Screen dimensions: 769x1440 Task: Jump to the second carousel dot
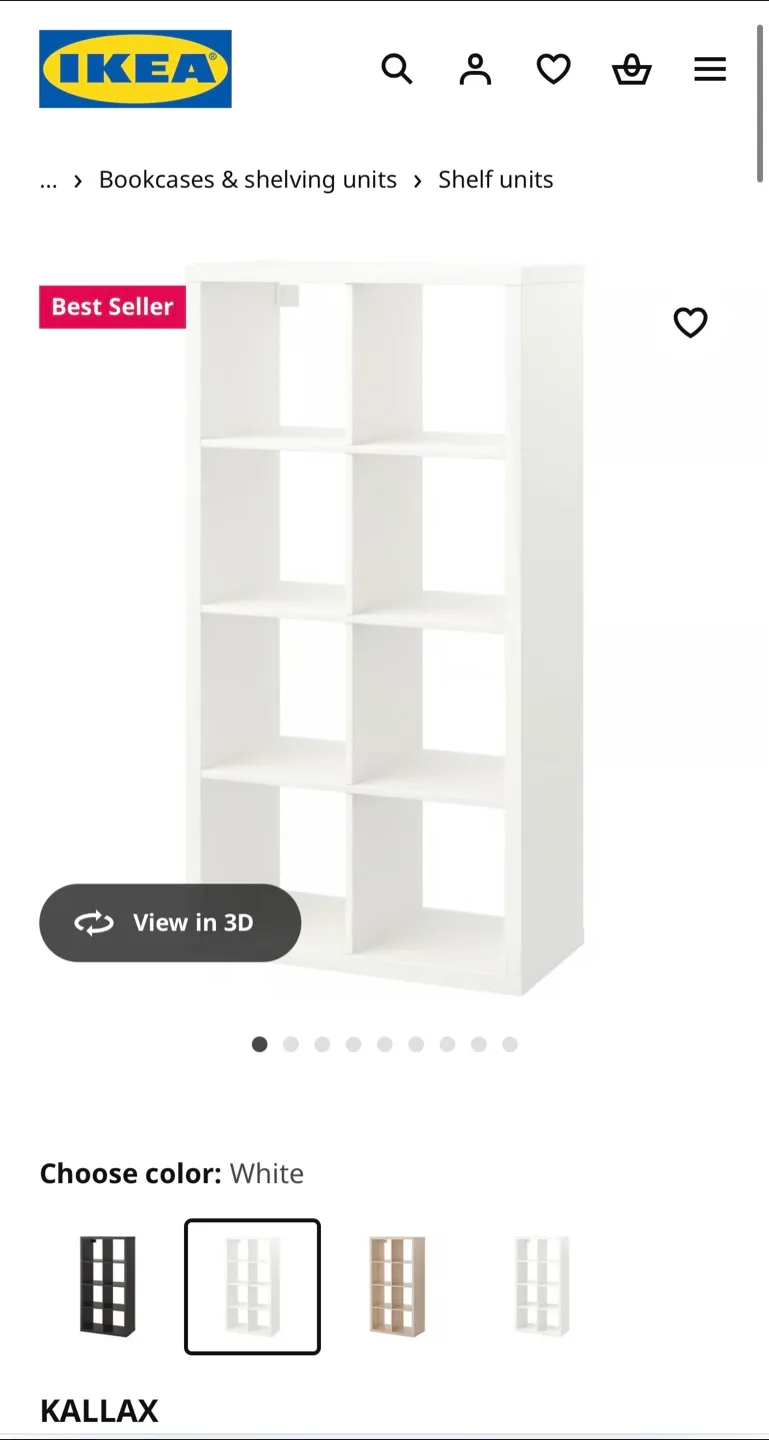(291, 1043)
